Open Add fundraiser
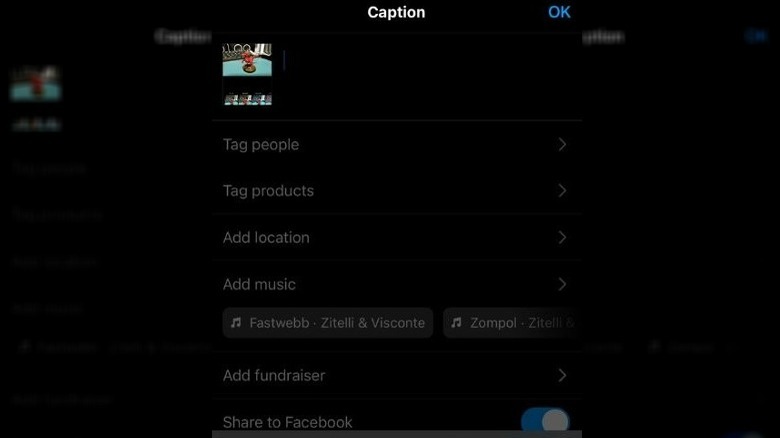The width and height of the screenshot is (780, 438). point(396,375)
